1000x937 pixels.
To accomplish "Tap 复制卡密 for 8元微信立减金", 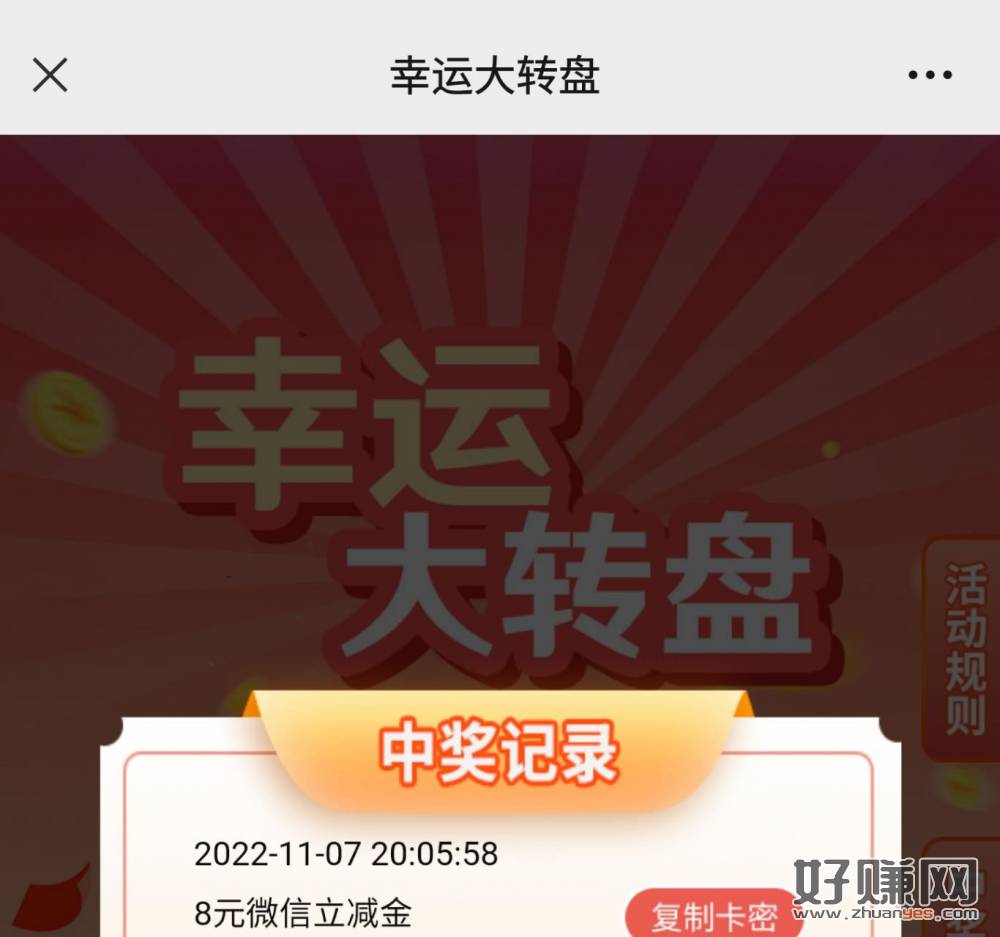I will click(713, 915).
